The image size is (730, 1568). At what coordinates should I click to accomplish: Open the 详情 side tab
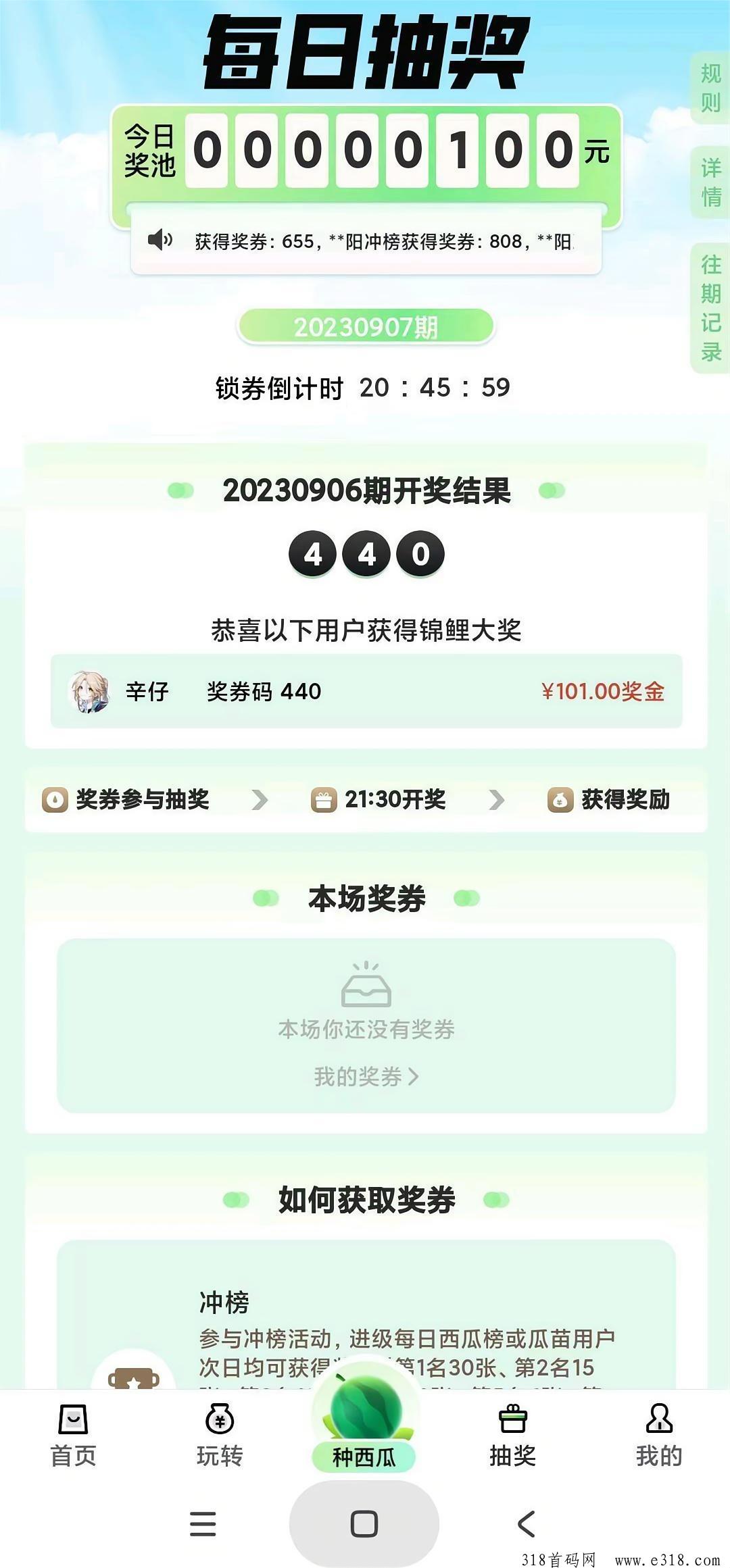[x=710, y=182]
